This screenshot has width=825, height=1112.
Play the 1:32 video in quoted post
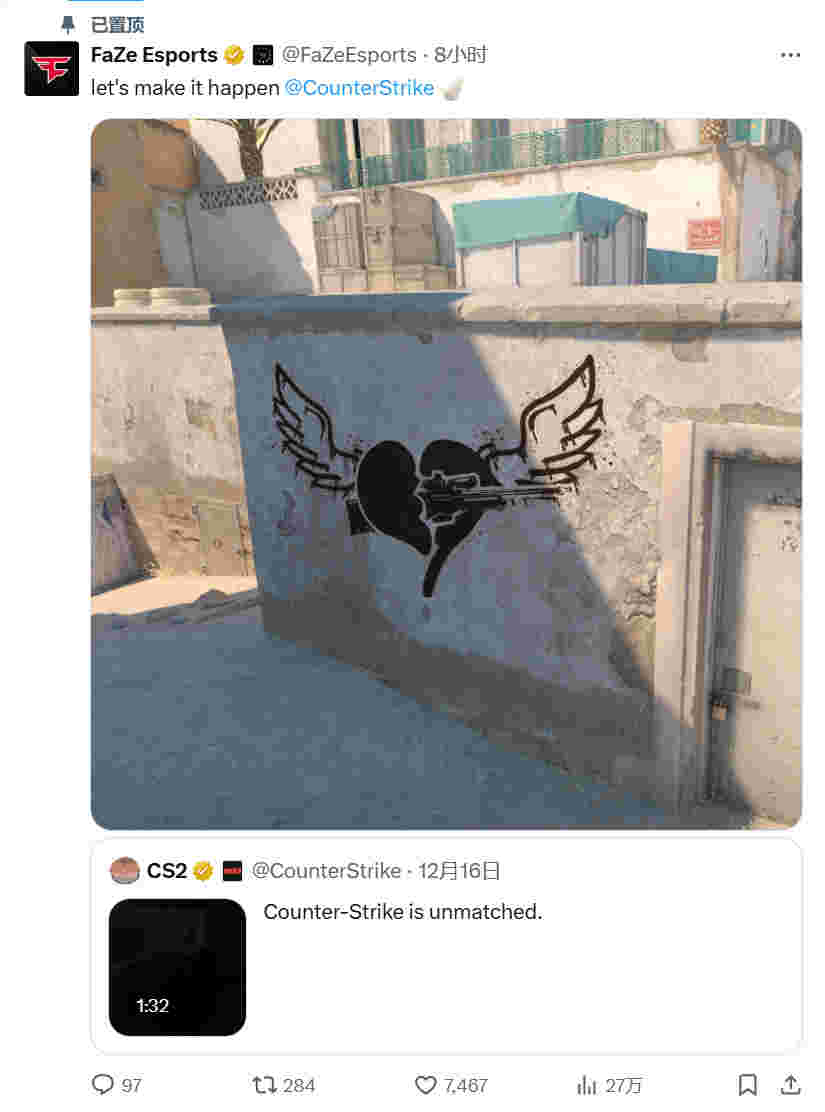[177, 967]
